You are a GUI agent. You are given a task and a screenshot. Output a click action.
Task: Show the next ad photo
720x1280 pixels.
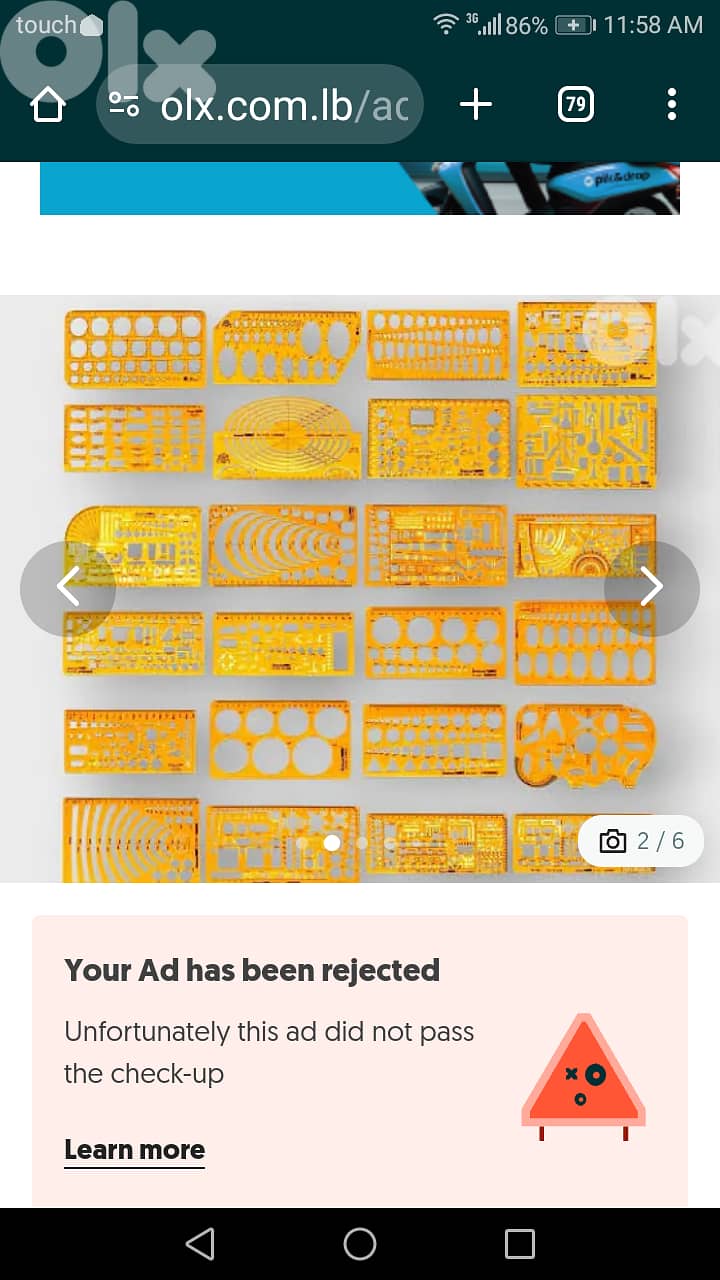tap(651, 588)
